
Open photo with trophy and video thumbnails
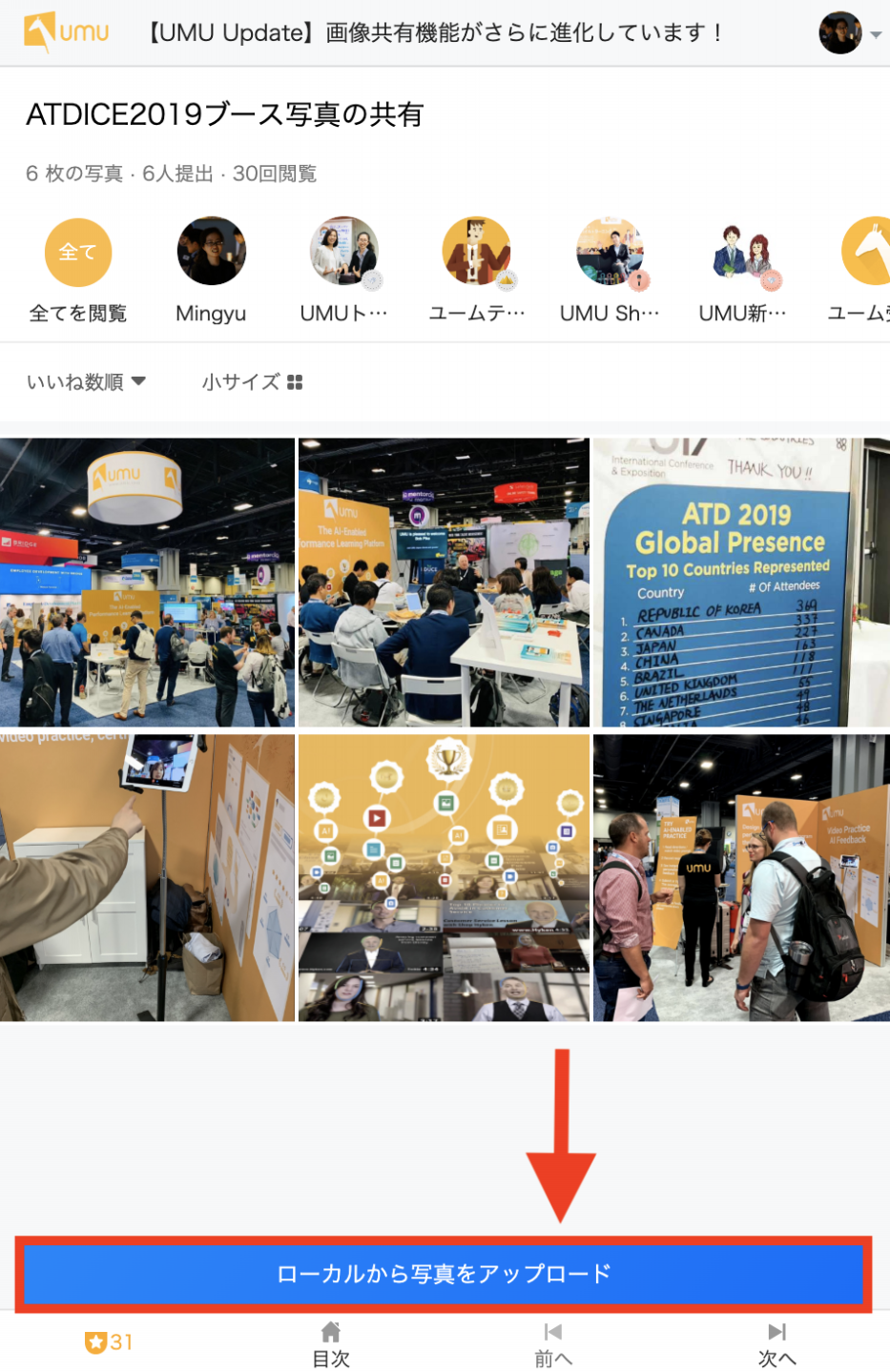pyautogui.click(x=444, y=877)
